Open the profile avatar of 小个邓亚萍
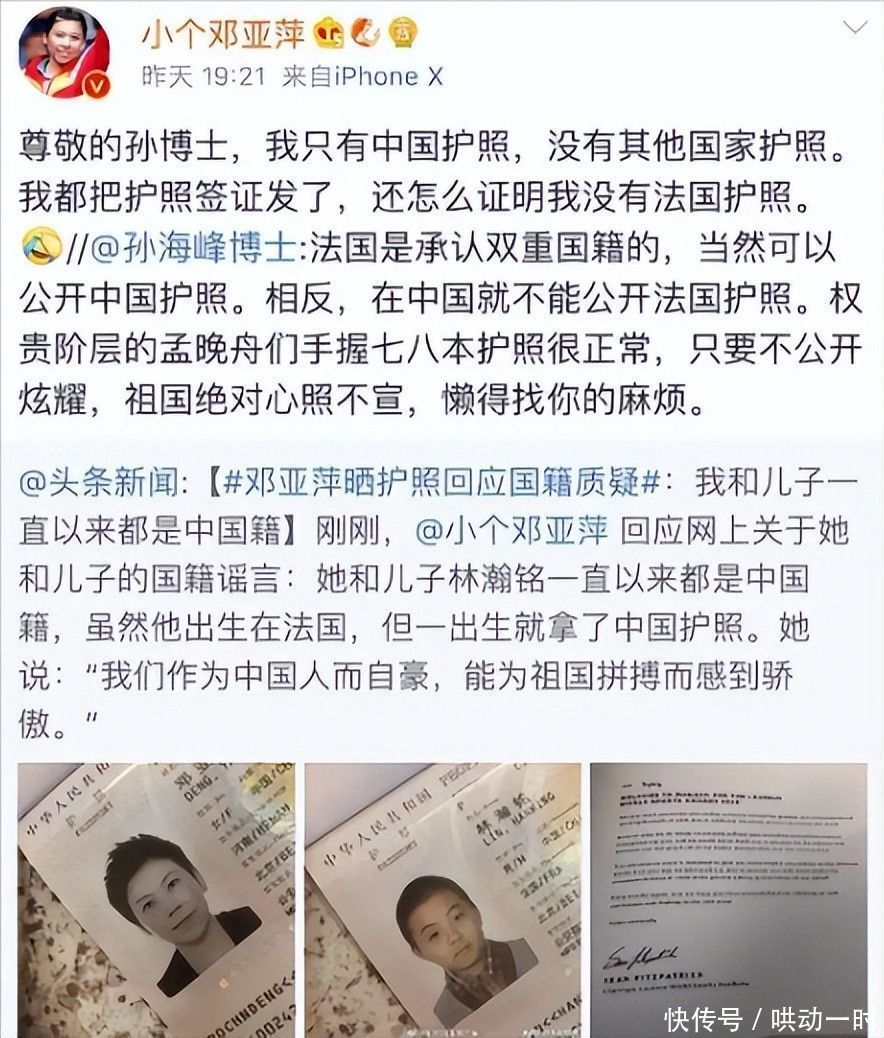884x1038 pixels. (64, 53)
